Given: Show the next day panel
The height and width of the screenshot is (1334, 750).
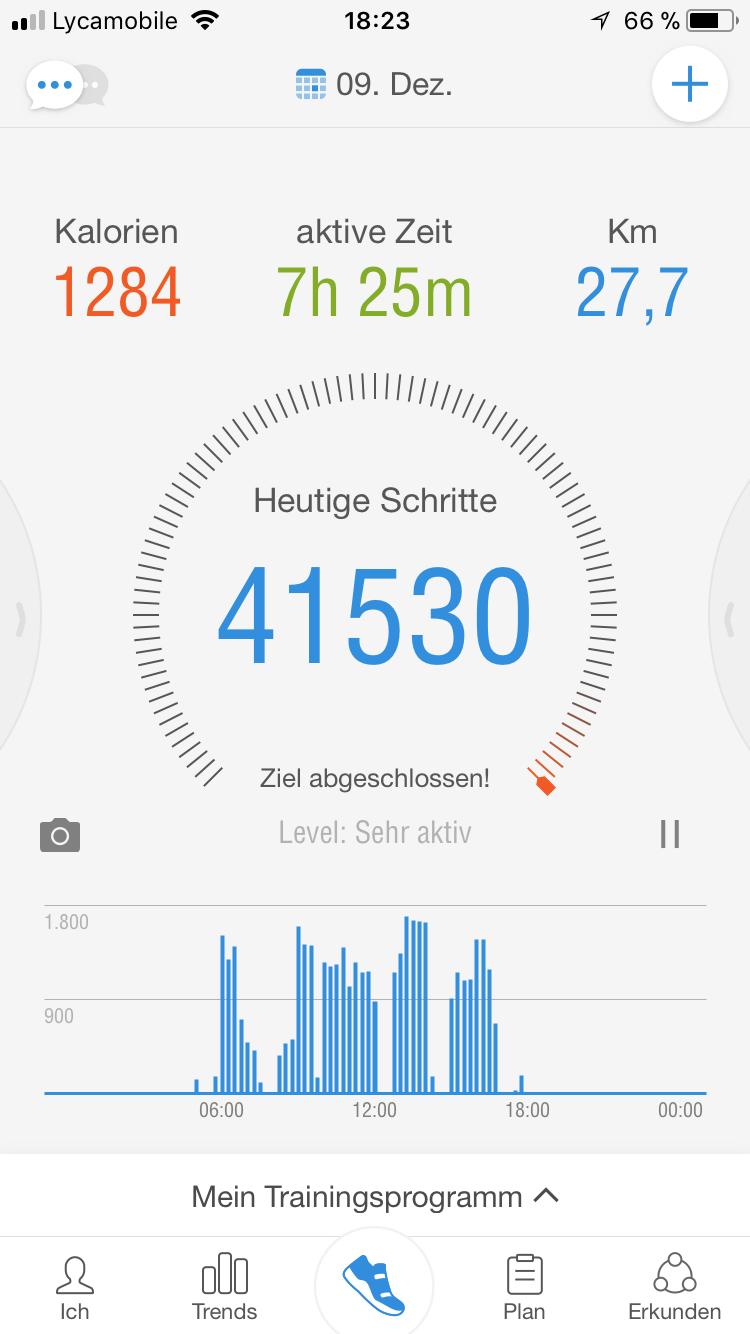Looking at the screenshot, I should tap(732, 616).
